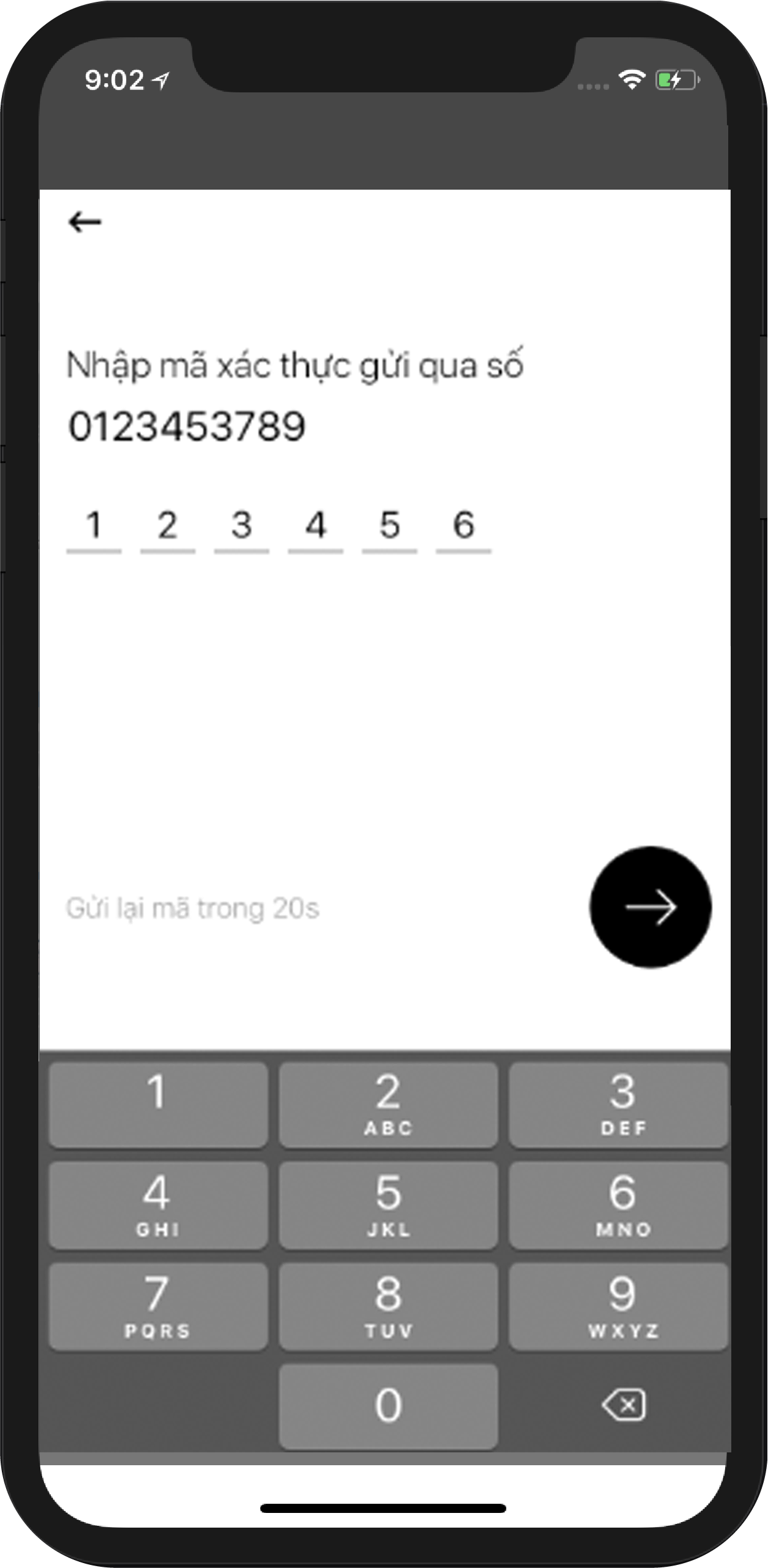Image resolution: width=768 pixels, height=1568 pixels.
Task: Type digit 0 on the keypad
Action: (388, 1406)
